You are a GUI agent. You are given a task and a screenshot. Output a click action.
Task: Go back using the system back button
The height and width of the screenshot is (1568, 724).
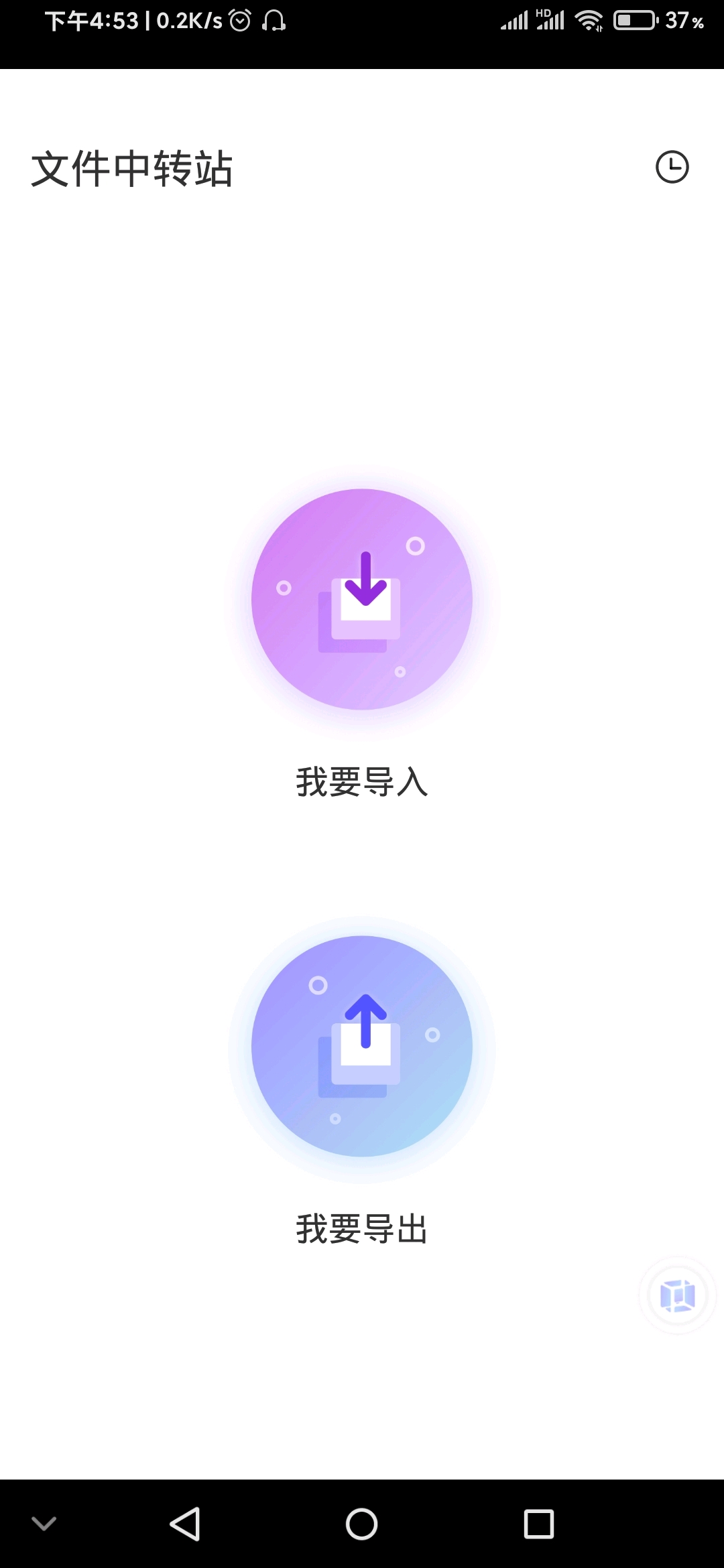pyautogui.click(x=184, y=1524)
